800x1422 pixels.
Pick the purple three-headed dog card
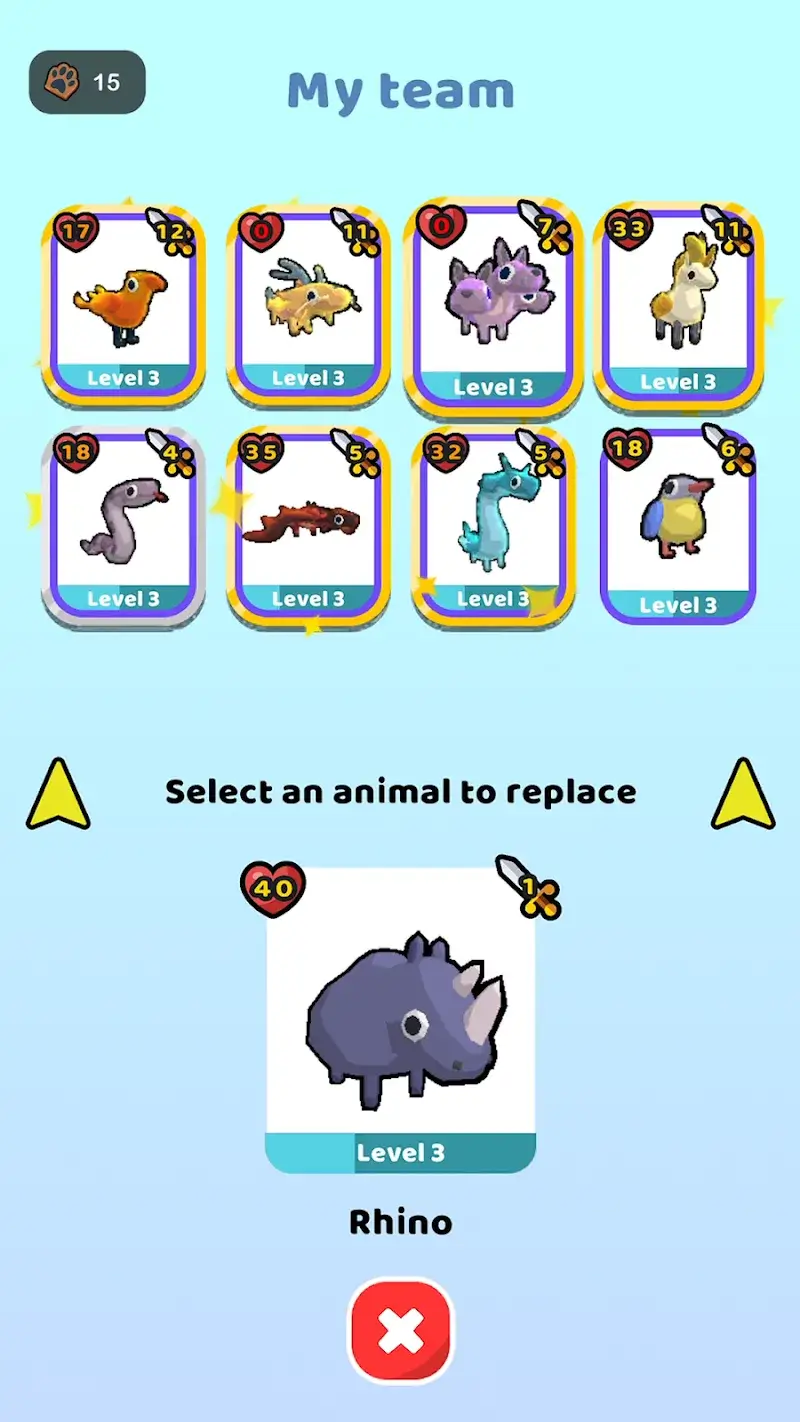[x=492, y=308]
